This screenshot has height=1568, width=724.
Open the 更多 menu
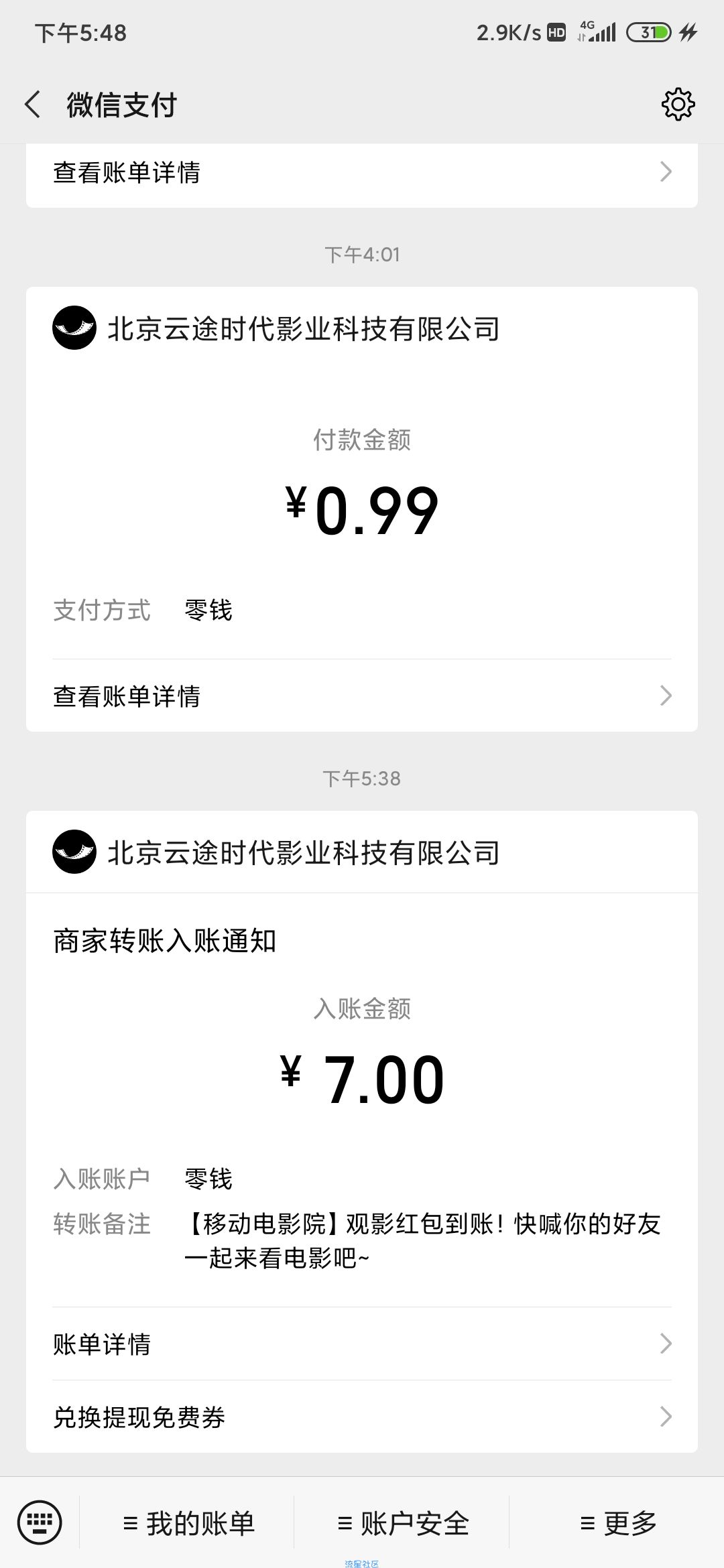(x=617, y=1523)
